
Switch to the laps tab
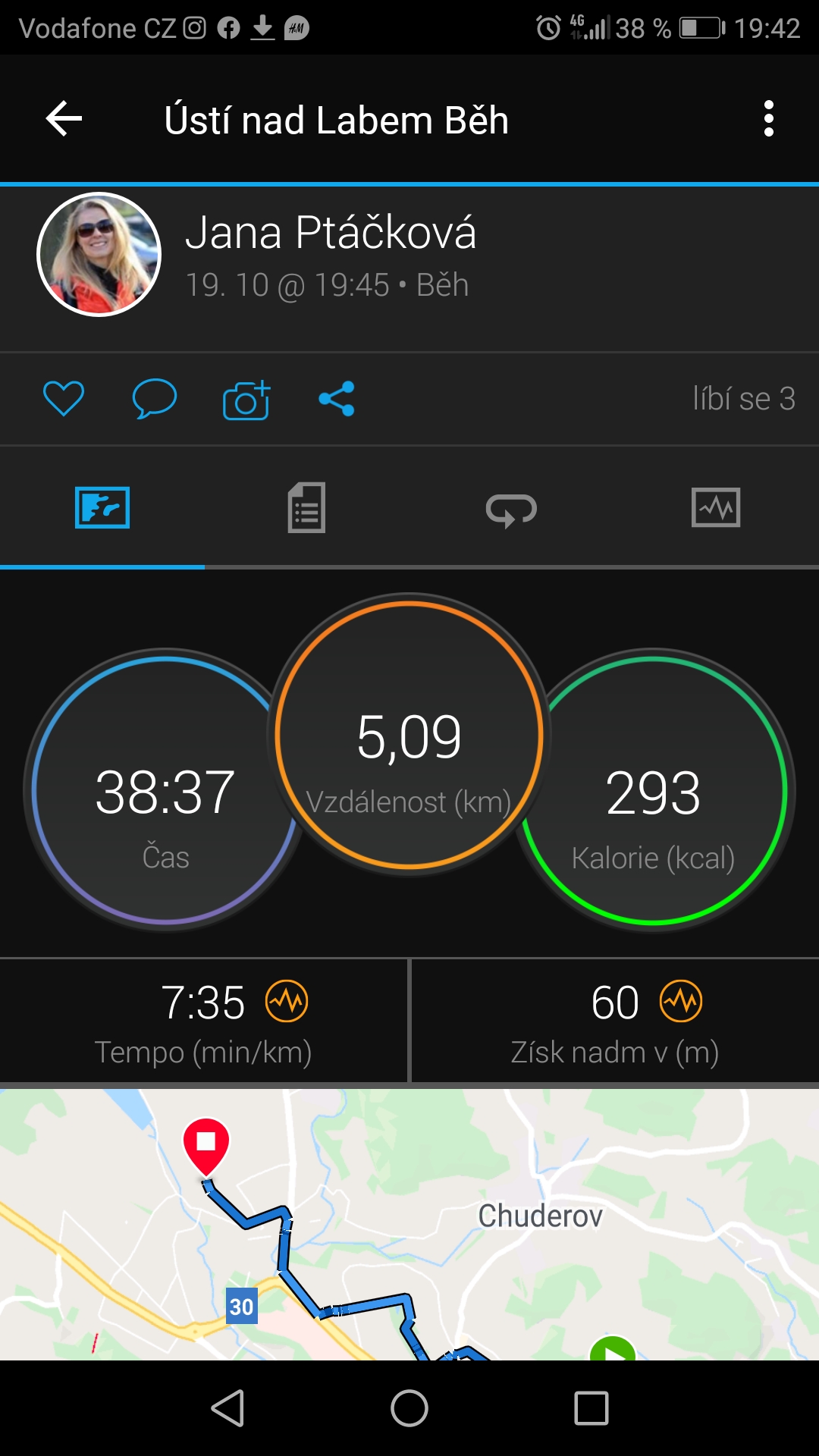(x=511, y=509)
